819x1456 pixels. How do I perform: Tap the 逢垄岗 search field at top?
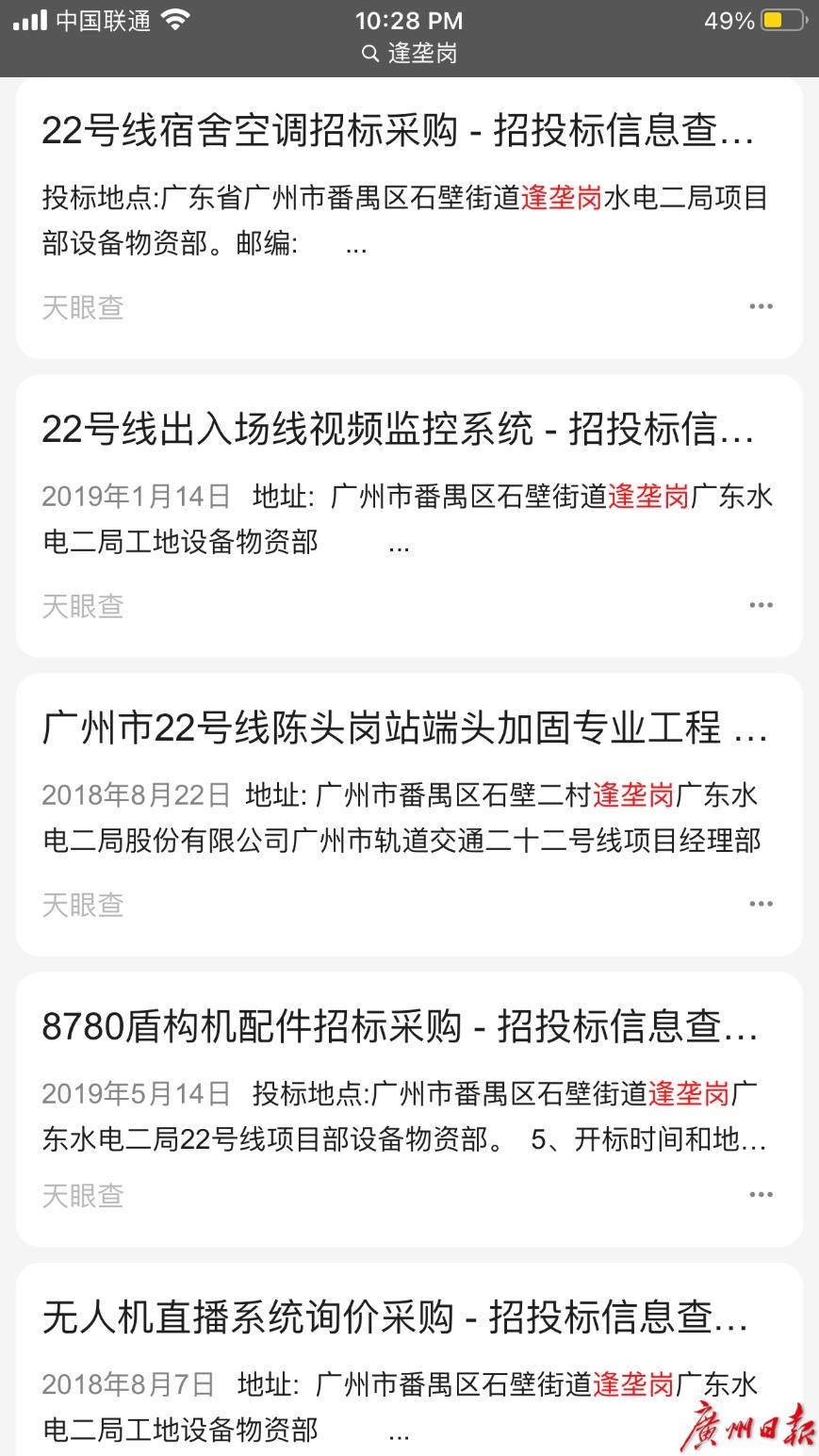(x=409, y=54)
